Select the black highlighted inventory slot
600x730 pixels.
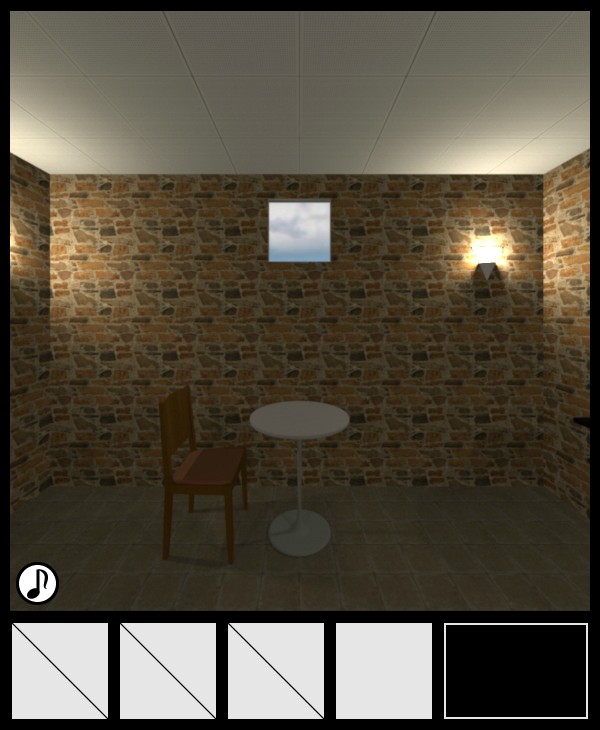pos(516,671)
